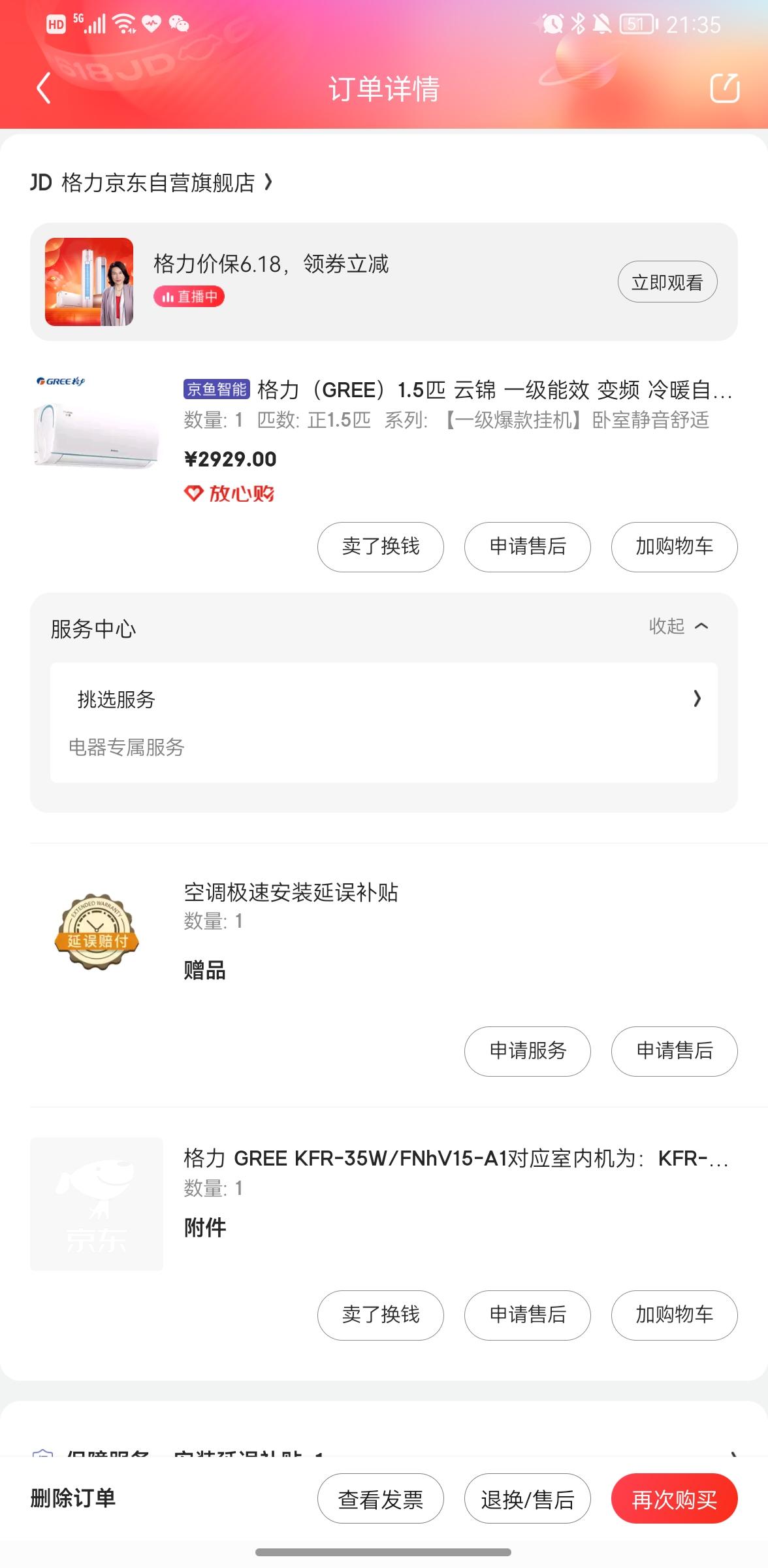The width and height of the screenshot is (768, 1568).
Task: Tap 卖了换钱 for the air conditioner
Action: tap(380, 547)
